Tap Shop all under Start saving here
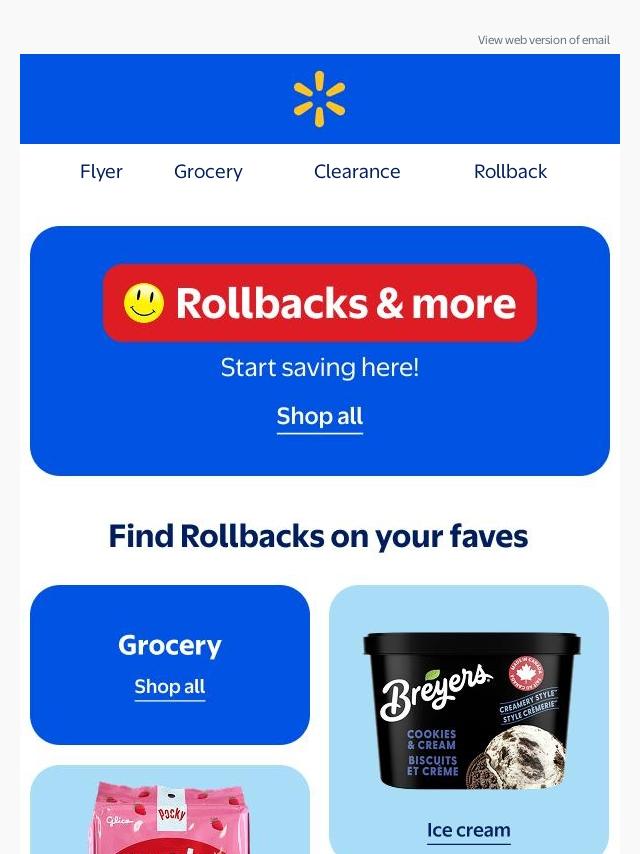This screenshot has height=854, width=640. click(x=320, y=417)
